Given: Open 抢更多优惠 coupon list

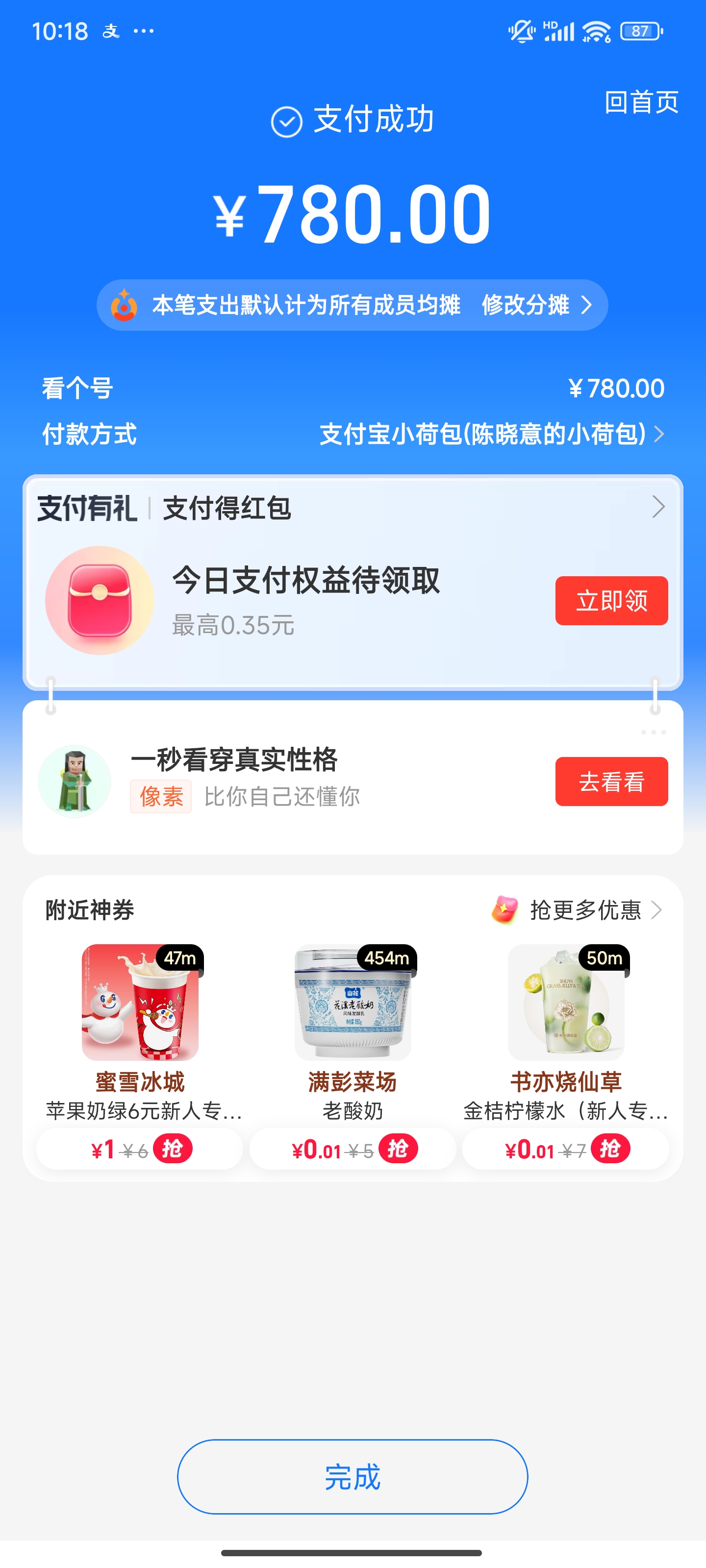Looking at the screenshot, I should (x=585, y=910).
